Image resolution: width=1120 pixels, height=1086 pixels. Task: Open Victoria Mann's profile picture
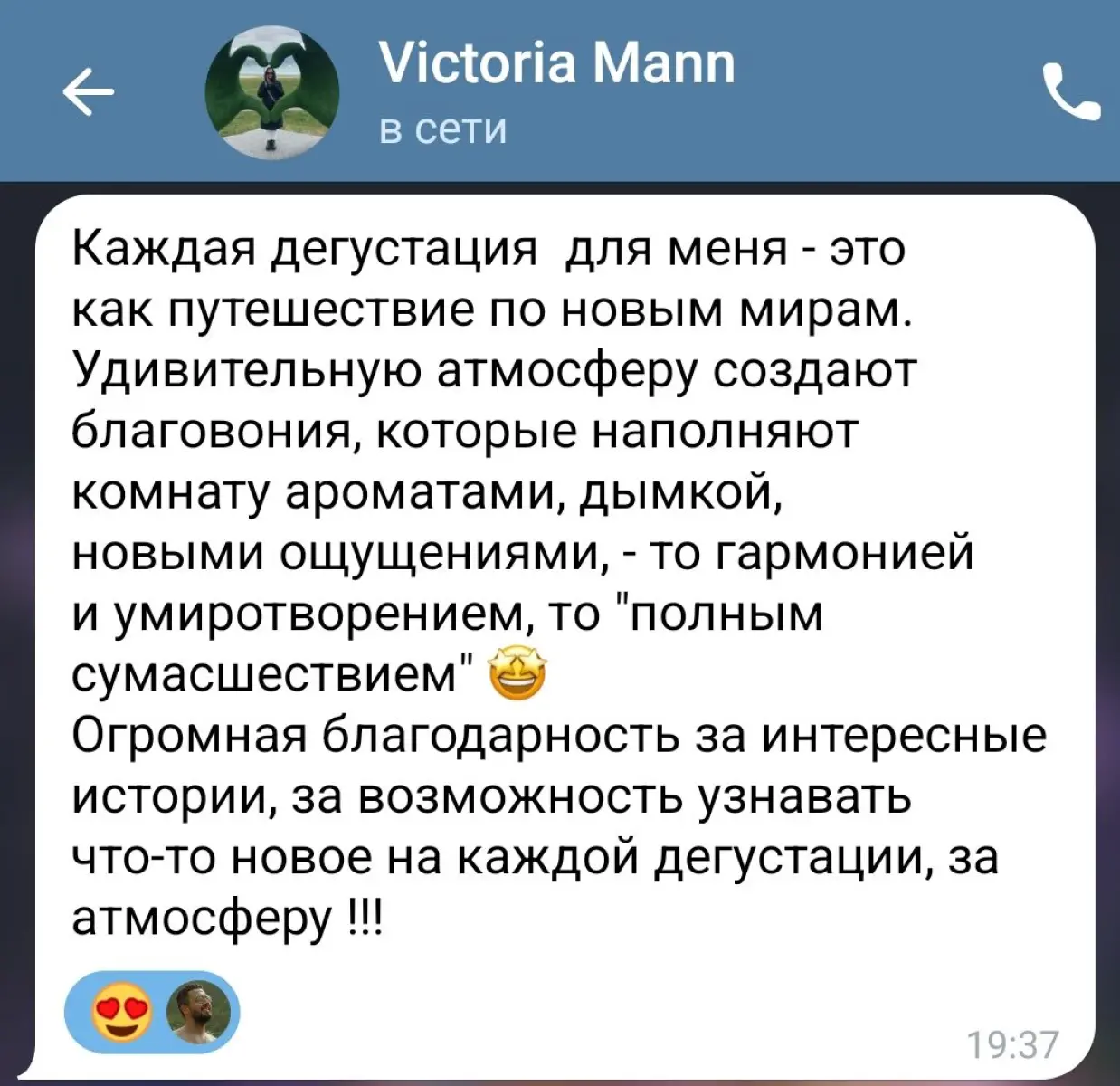click(x=273, y=92)
